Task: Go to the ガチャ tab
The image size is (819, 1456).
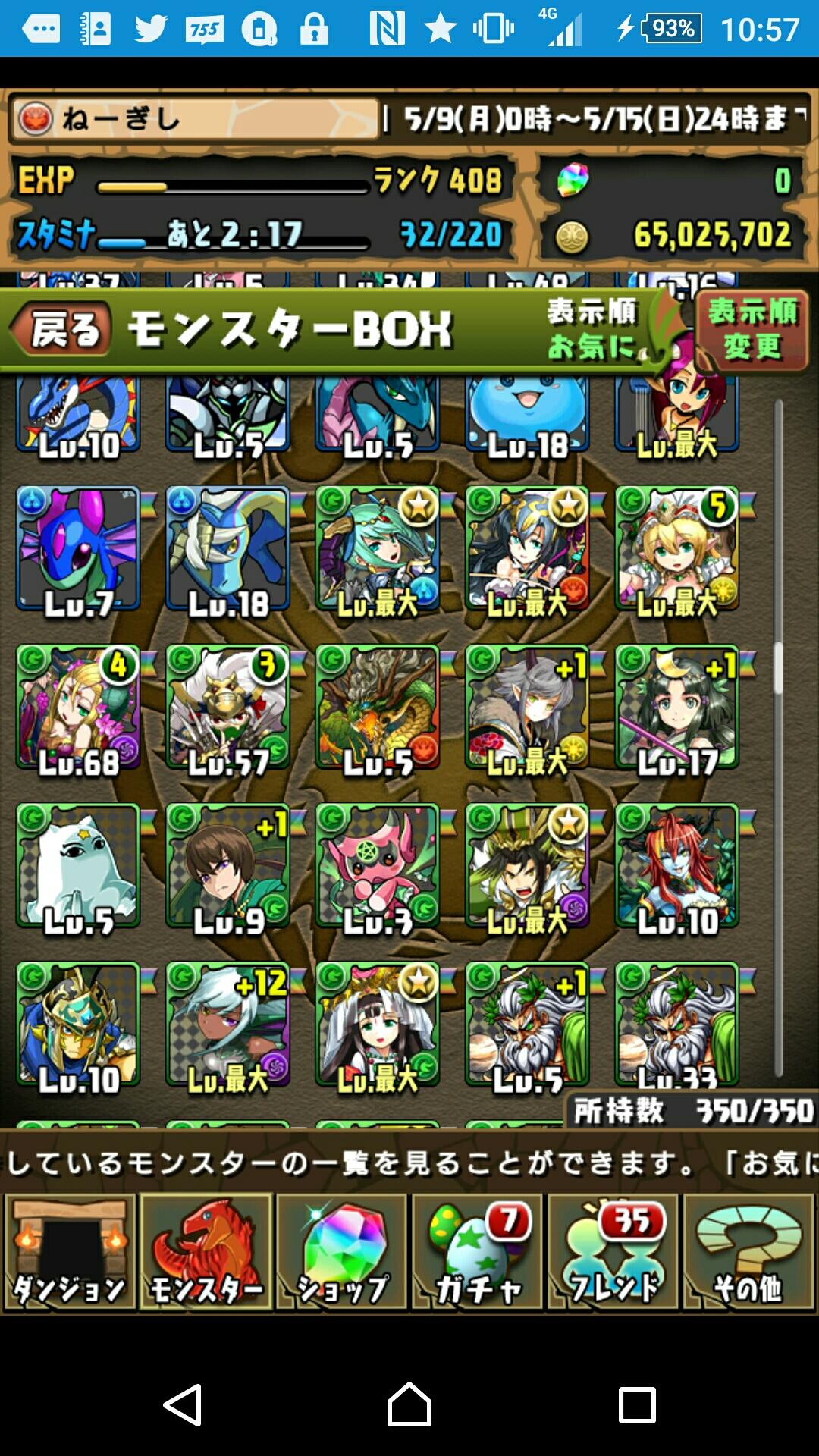Action: click(478, 1253)
